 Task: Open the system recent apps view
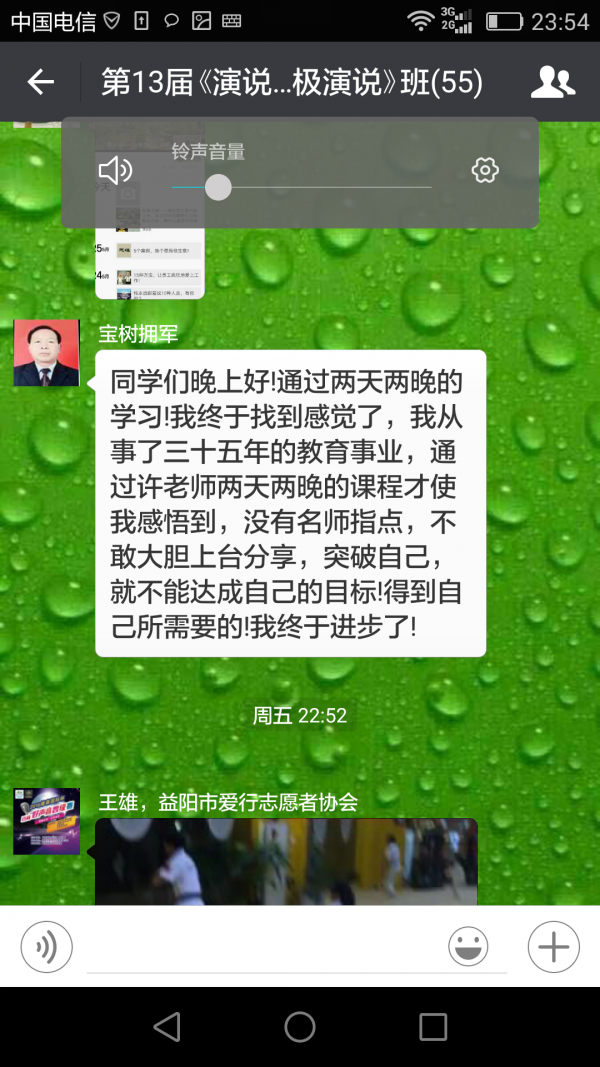[432, 1026]
